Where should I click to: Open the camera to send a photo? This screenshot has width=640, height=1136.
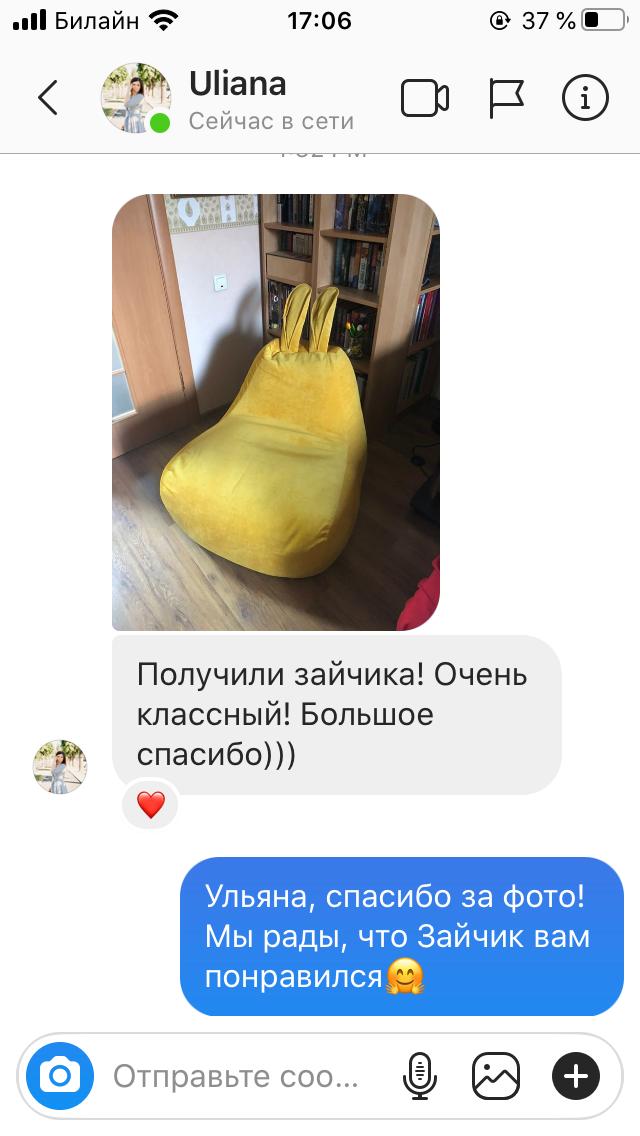(x=60, y=1076)
